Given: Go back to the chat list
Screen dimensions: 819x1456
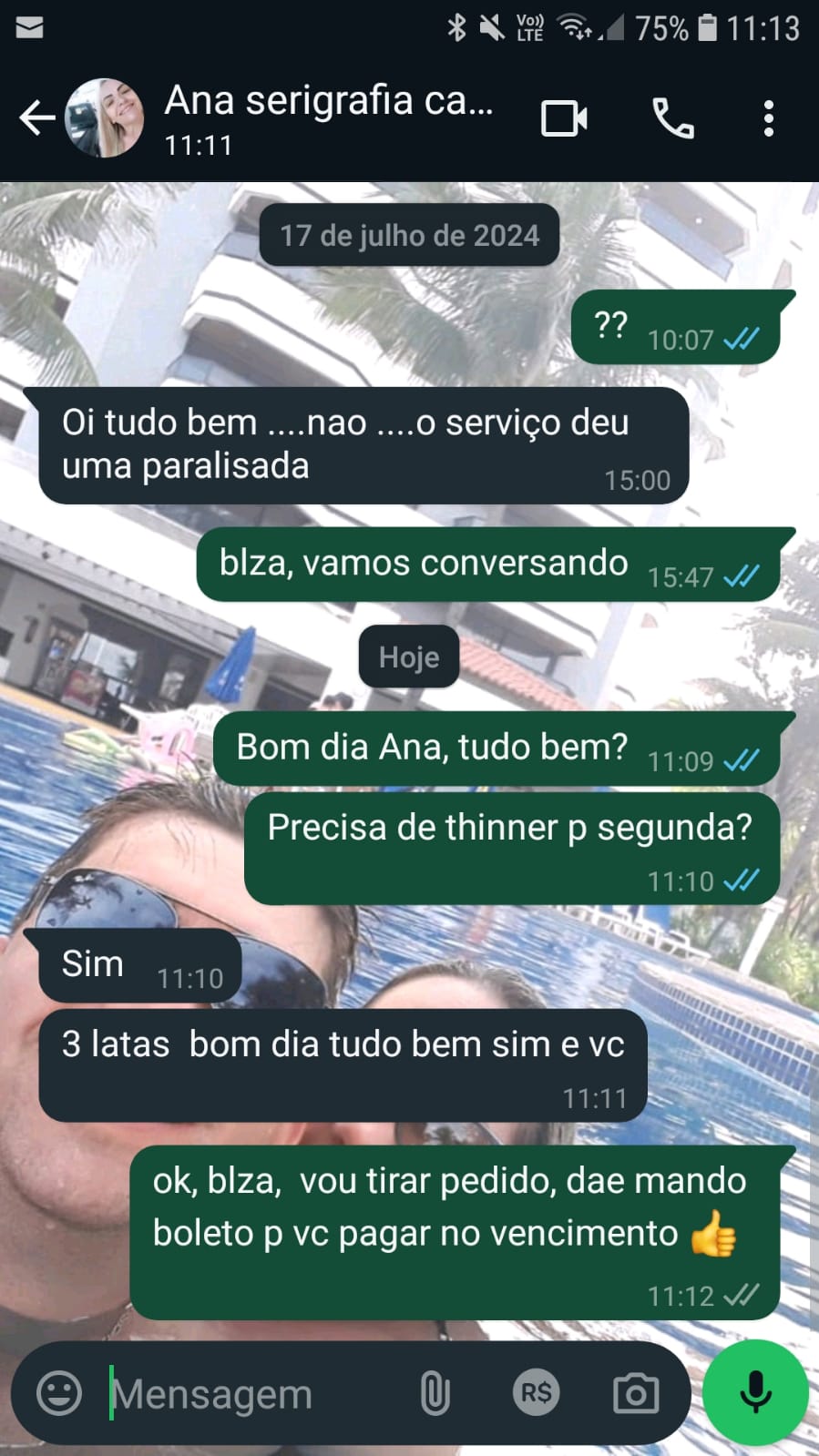Looking at the screenshot, I should (36, 118).
